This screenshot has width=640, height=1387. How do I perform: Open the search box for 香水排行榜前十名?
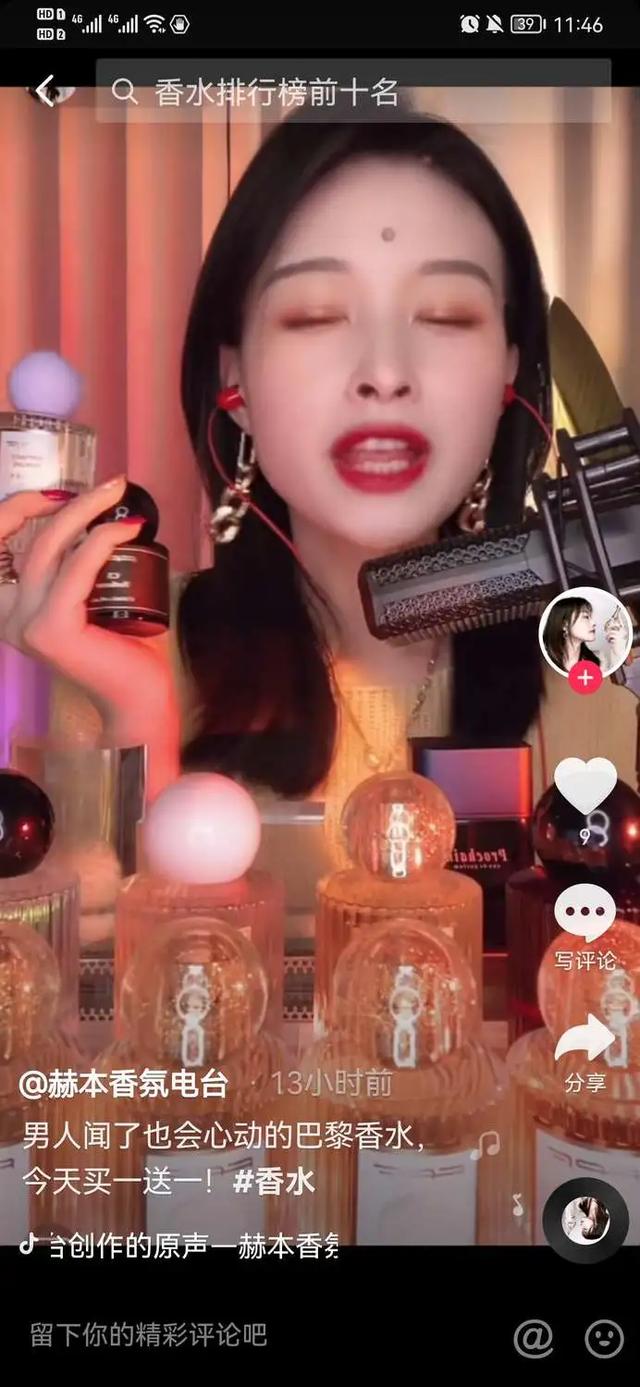[350, 92]
